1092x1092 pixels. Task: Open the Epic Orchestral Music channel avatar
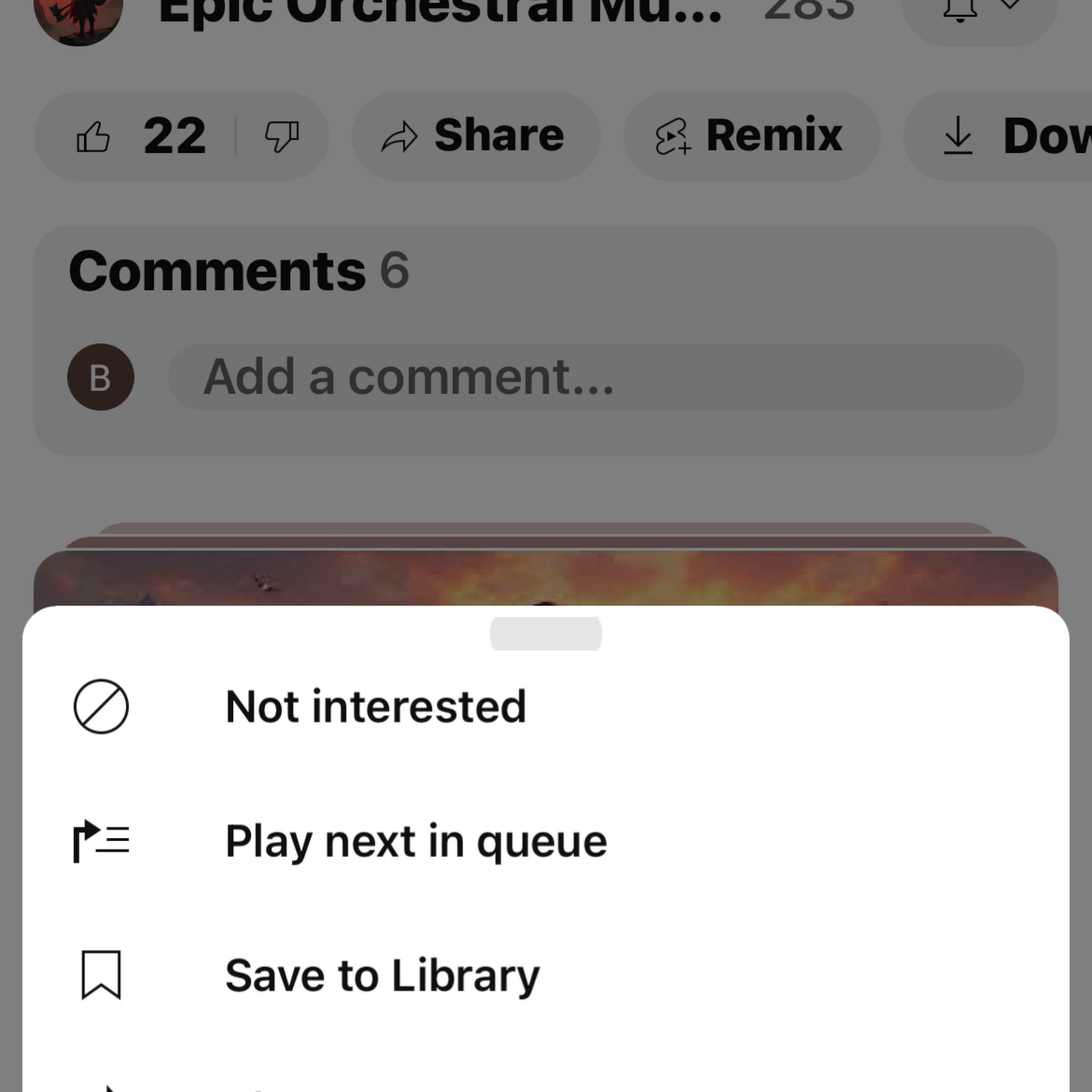tap(78, 17)
